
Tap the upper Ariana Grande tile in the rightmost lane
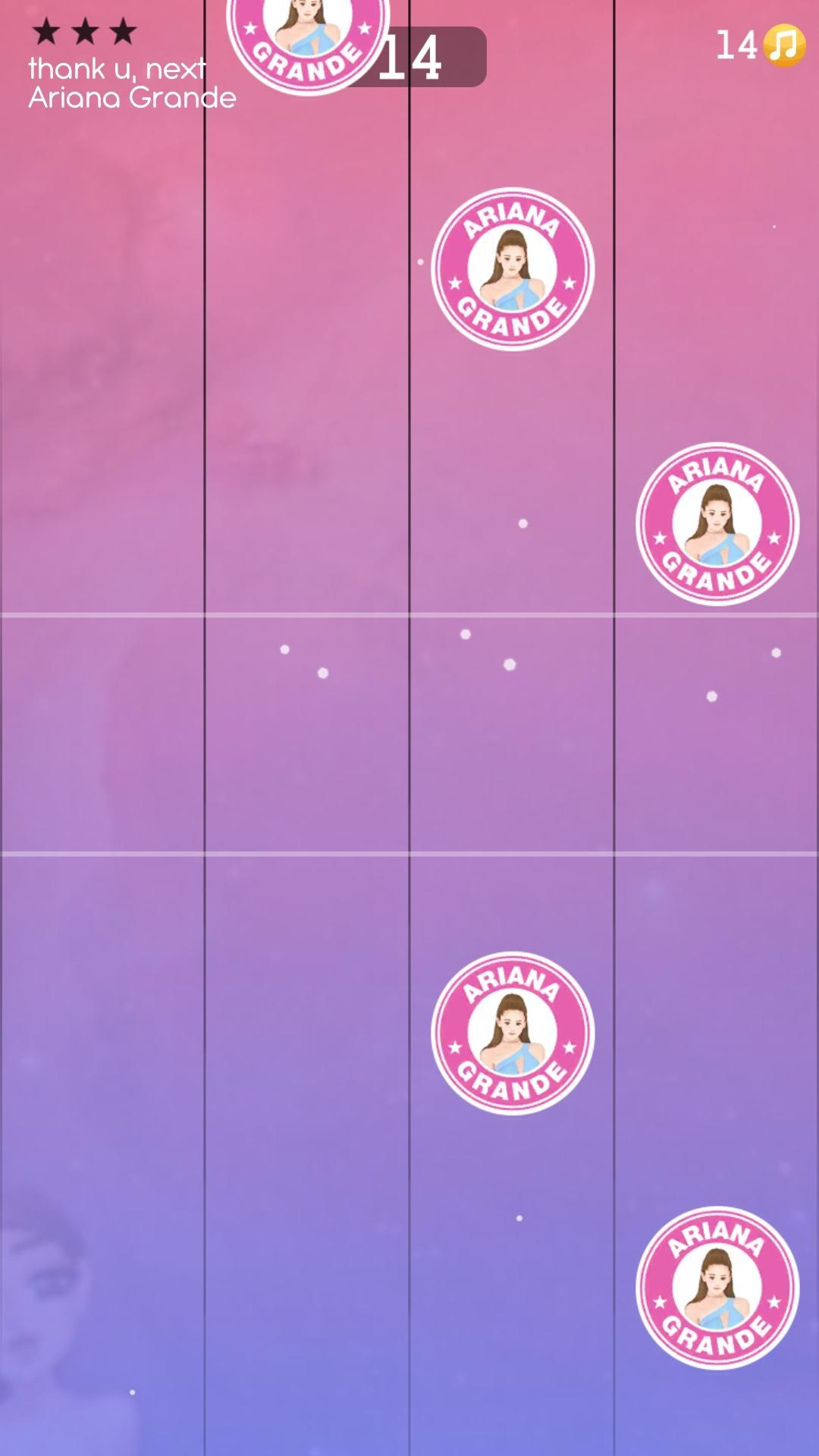717,523
